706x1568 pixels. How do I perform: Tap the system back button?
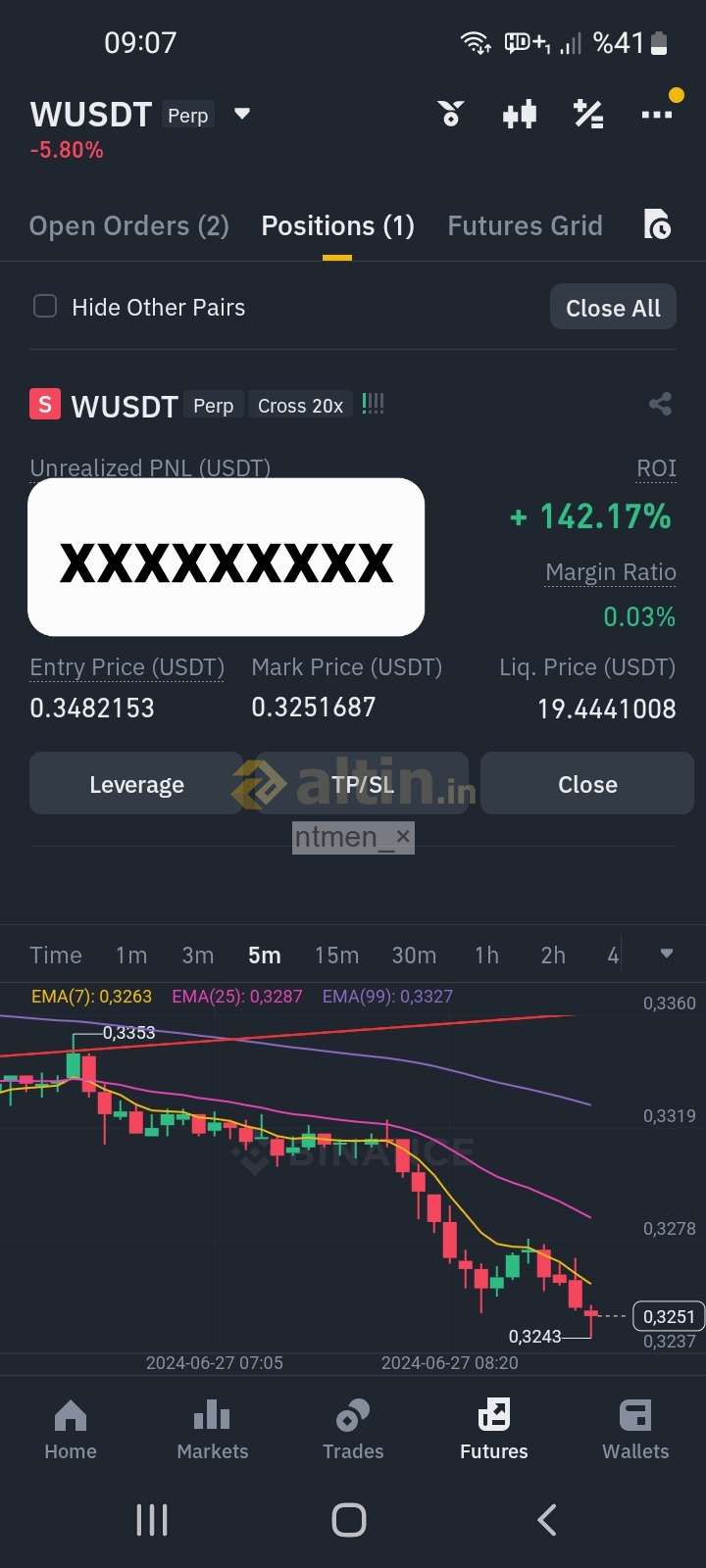point(547,1520)
